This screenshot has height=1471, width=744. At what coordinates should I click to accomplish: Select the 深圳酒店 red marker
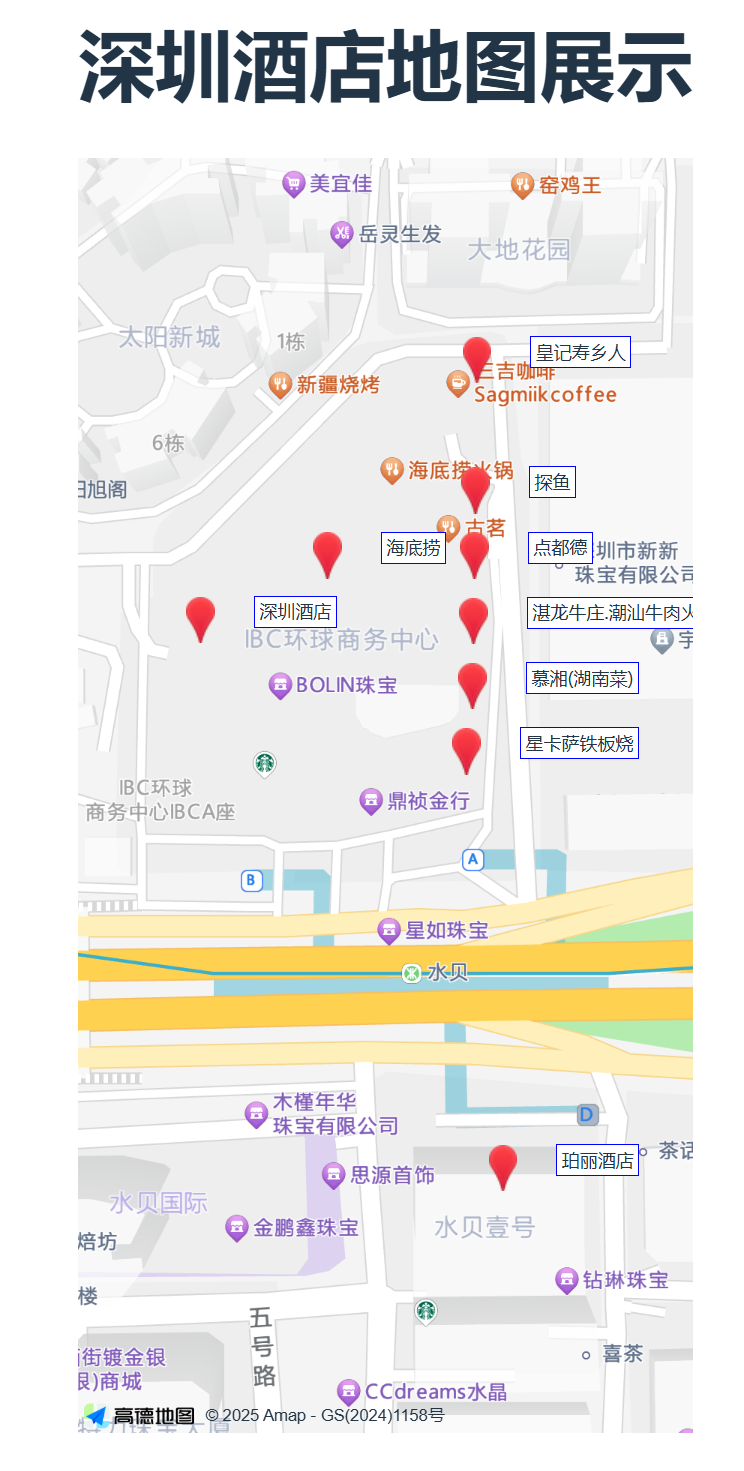point(200,616)
